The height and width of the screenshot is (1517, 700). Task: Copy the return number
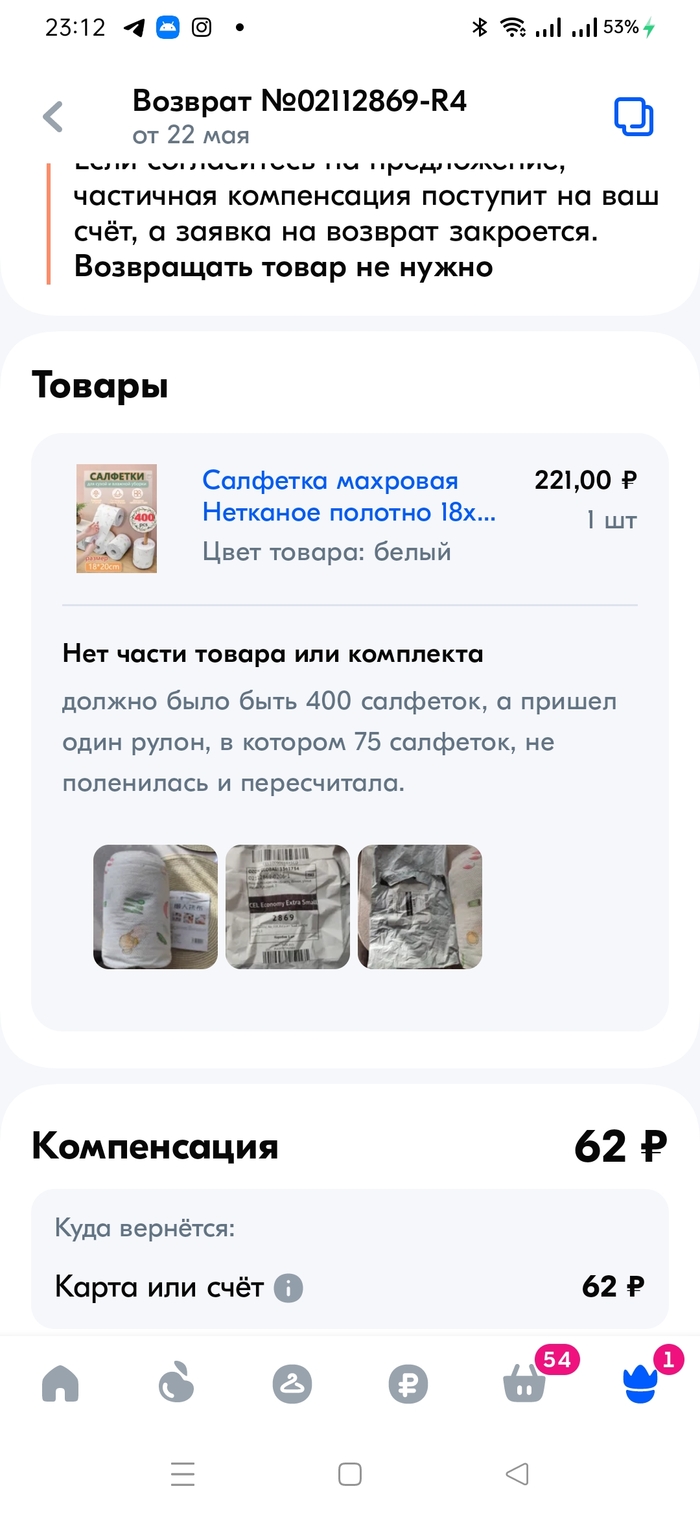coord(633,117)
